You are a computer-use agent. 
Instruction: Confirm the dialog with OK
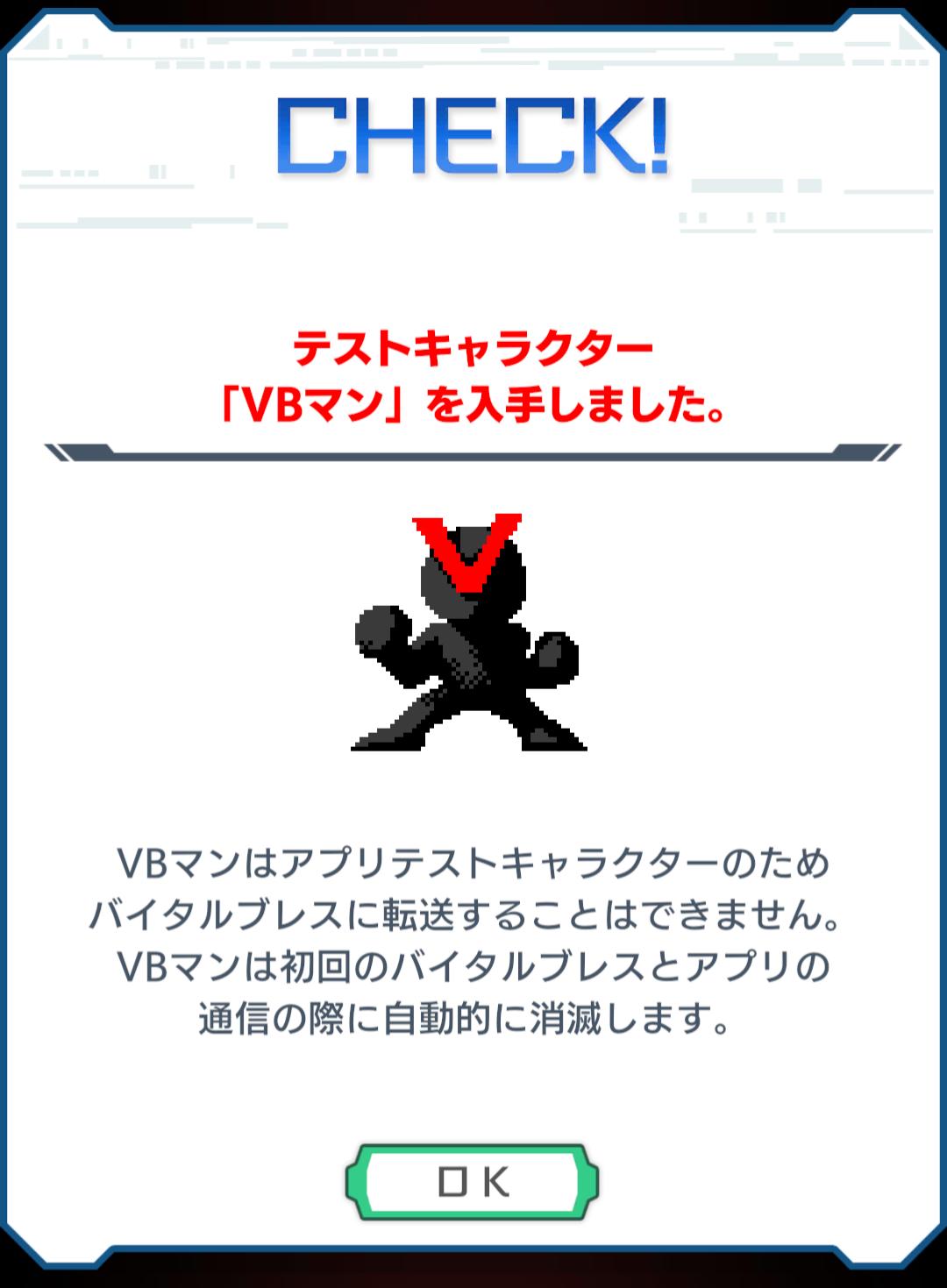[x=473, y=1181]
